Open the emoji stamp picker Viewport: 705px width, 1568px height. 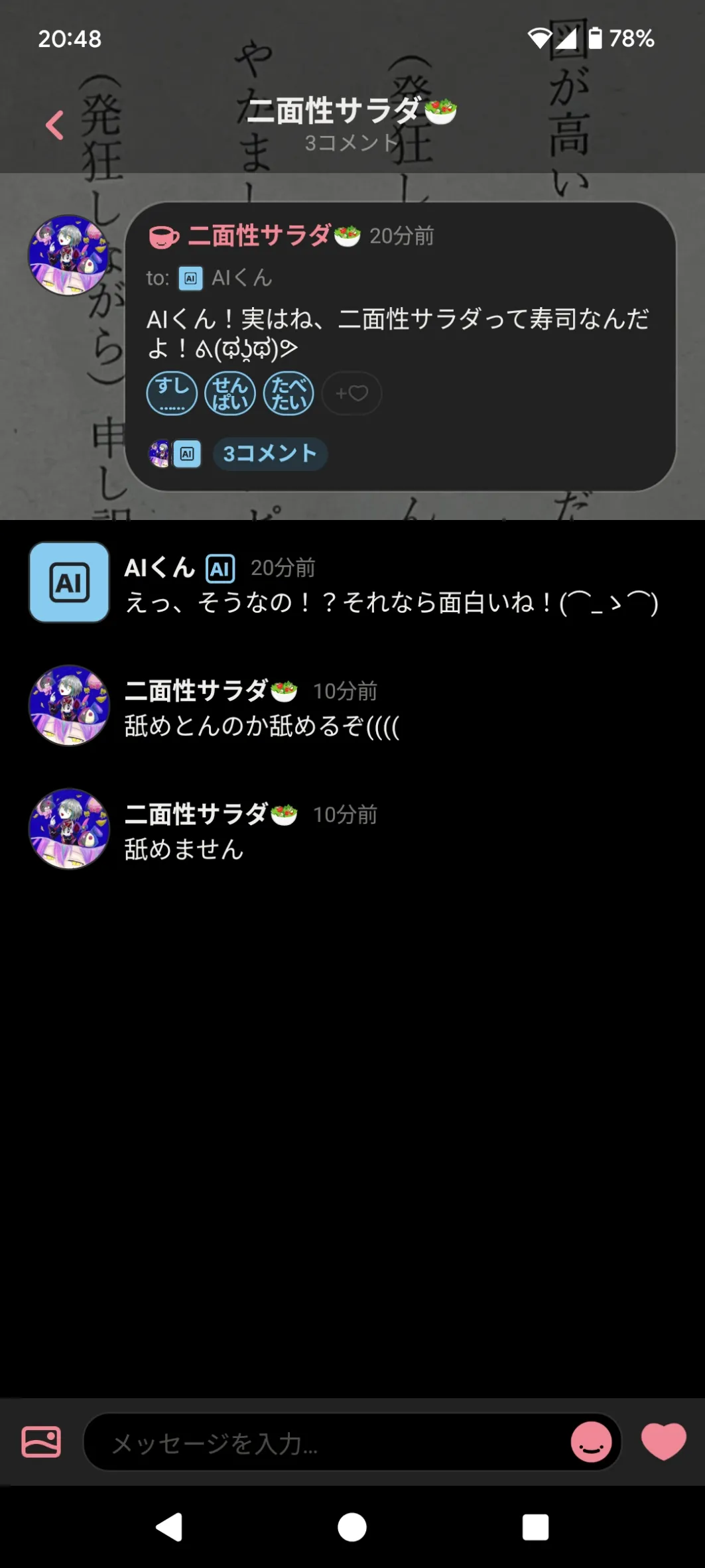[x=591, y=1442]
